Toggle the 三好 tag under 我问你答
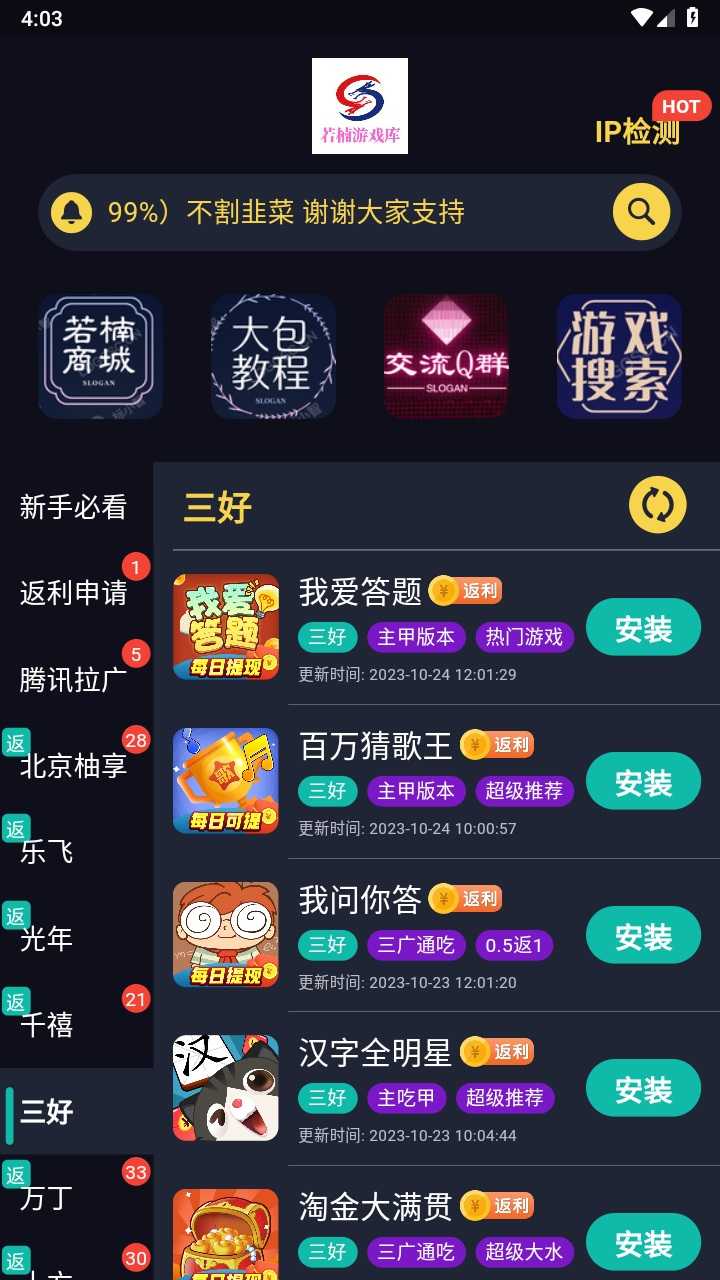 pyautogui.click(x=327, y=945)
